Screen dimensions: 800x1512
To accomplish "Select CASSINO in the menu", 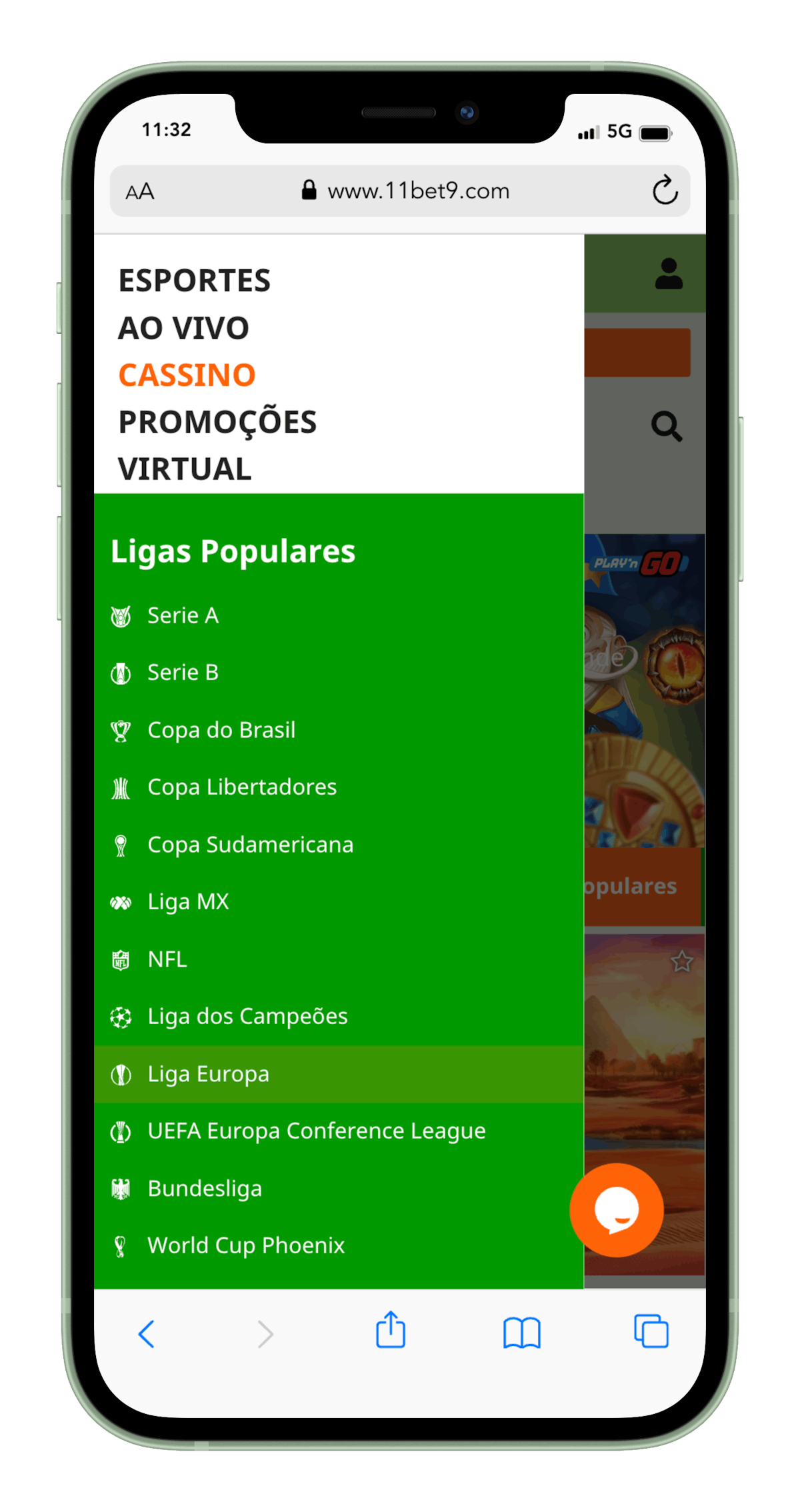I will pos(187,375).
